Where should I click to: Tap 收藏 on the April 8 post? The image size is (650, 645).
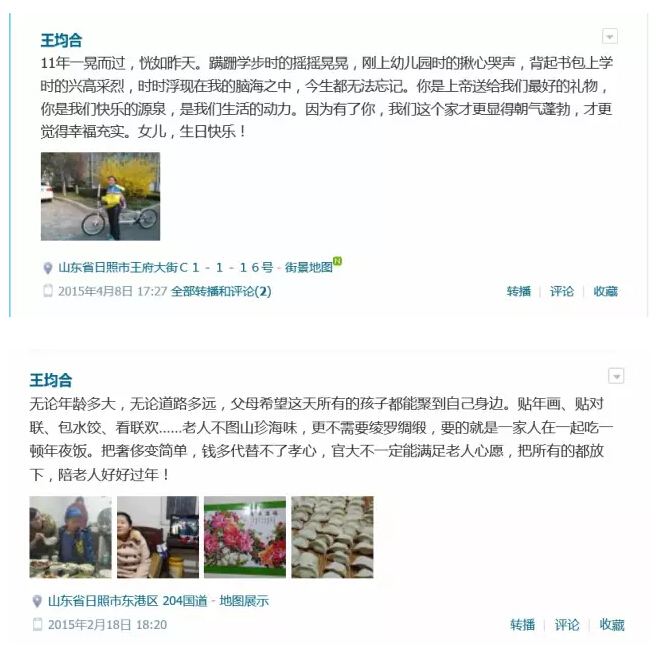pyautogui.click(x=605, y=291)
